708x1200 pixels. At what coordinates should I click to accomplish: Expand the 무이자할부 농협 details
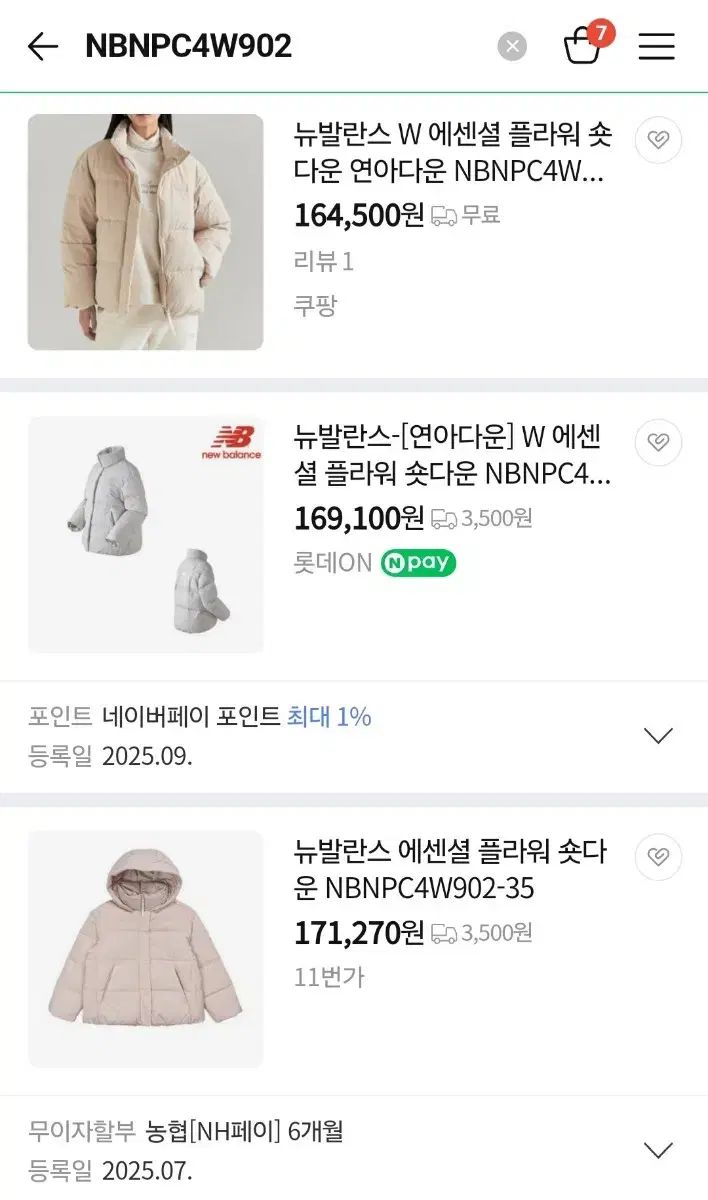coord(657,1150)
